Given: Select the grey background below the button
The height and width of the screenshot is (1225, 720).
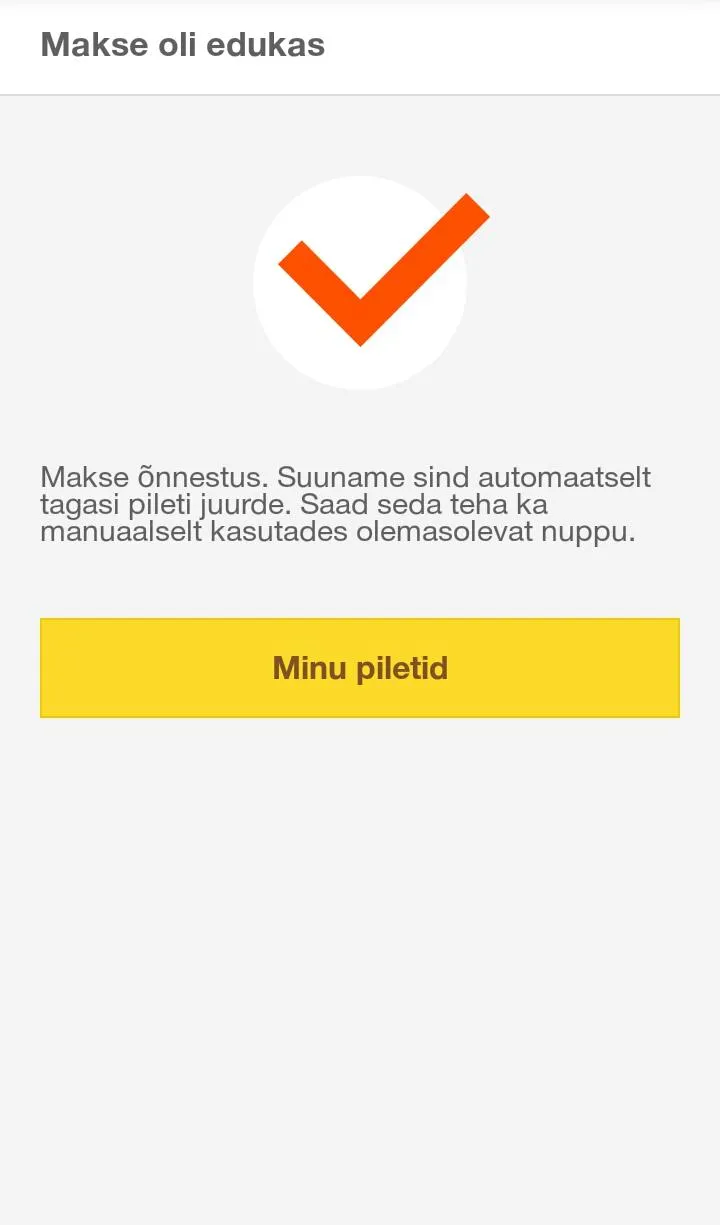Looking at the screenshot, I should pyautogui.click(x=360, y=950).
